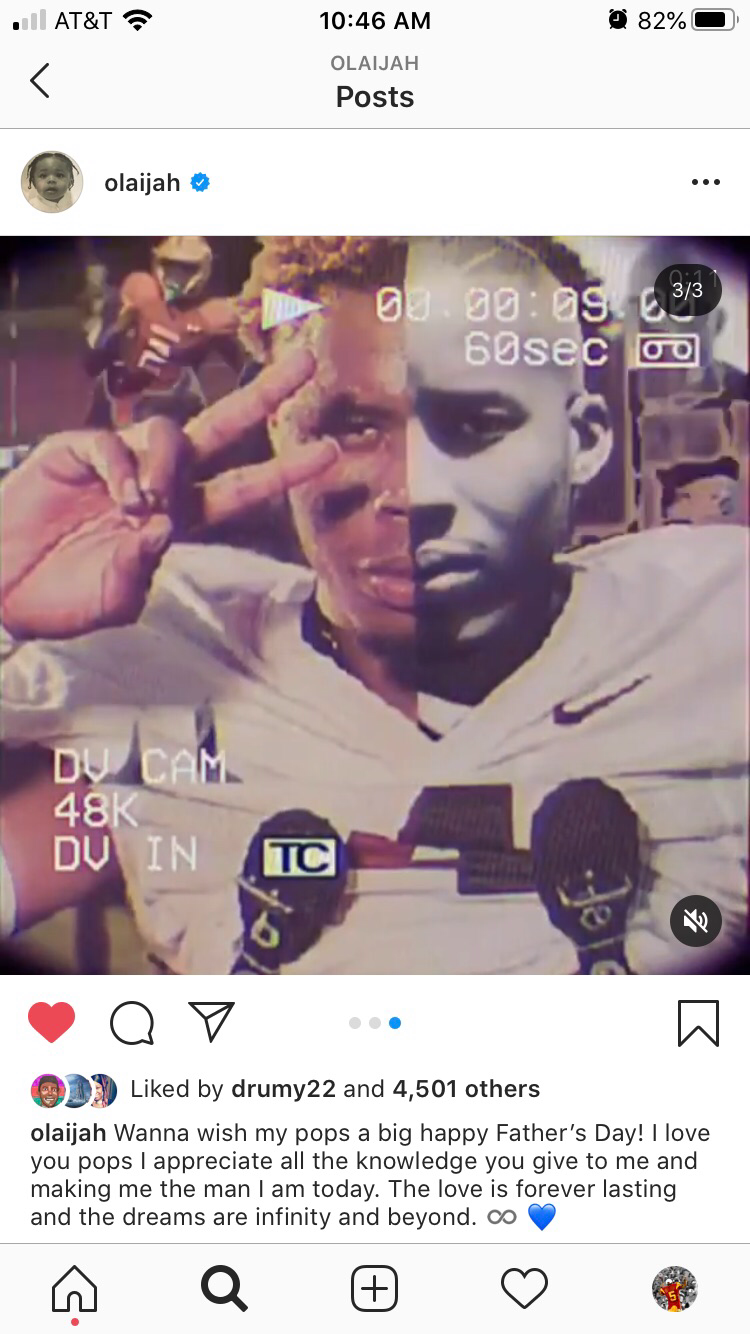Create a new post with the plus tab
This screenshot has width=750, height=1334.
[x=375, y=1288]
